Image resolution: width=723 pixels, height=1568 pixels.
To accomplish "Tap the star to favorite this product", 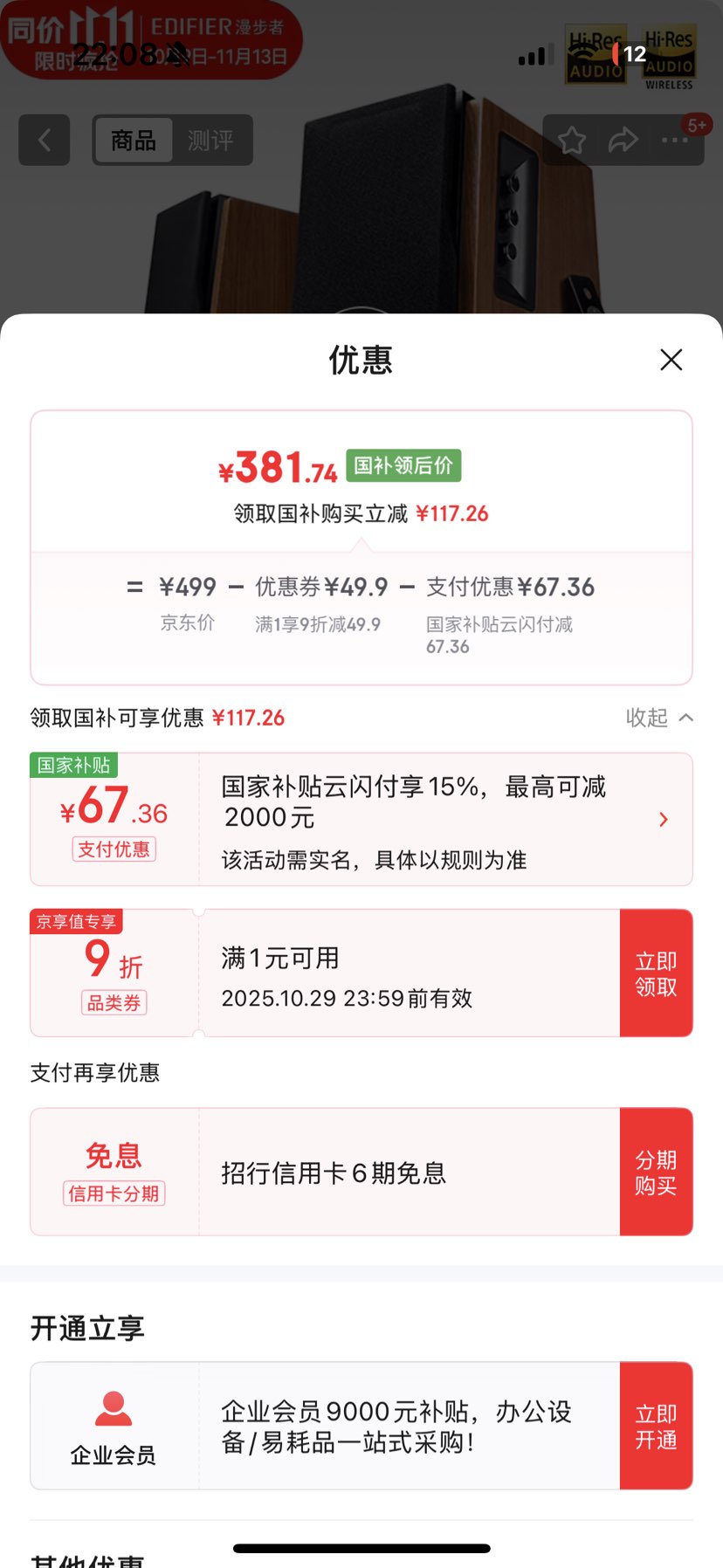I will pyautogui.click(x=572, y=140).
